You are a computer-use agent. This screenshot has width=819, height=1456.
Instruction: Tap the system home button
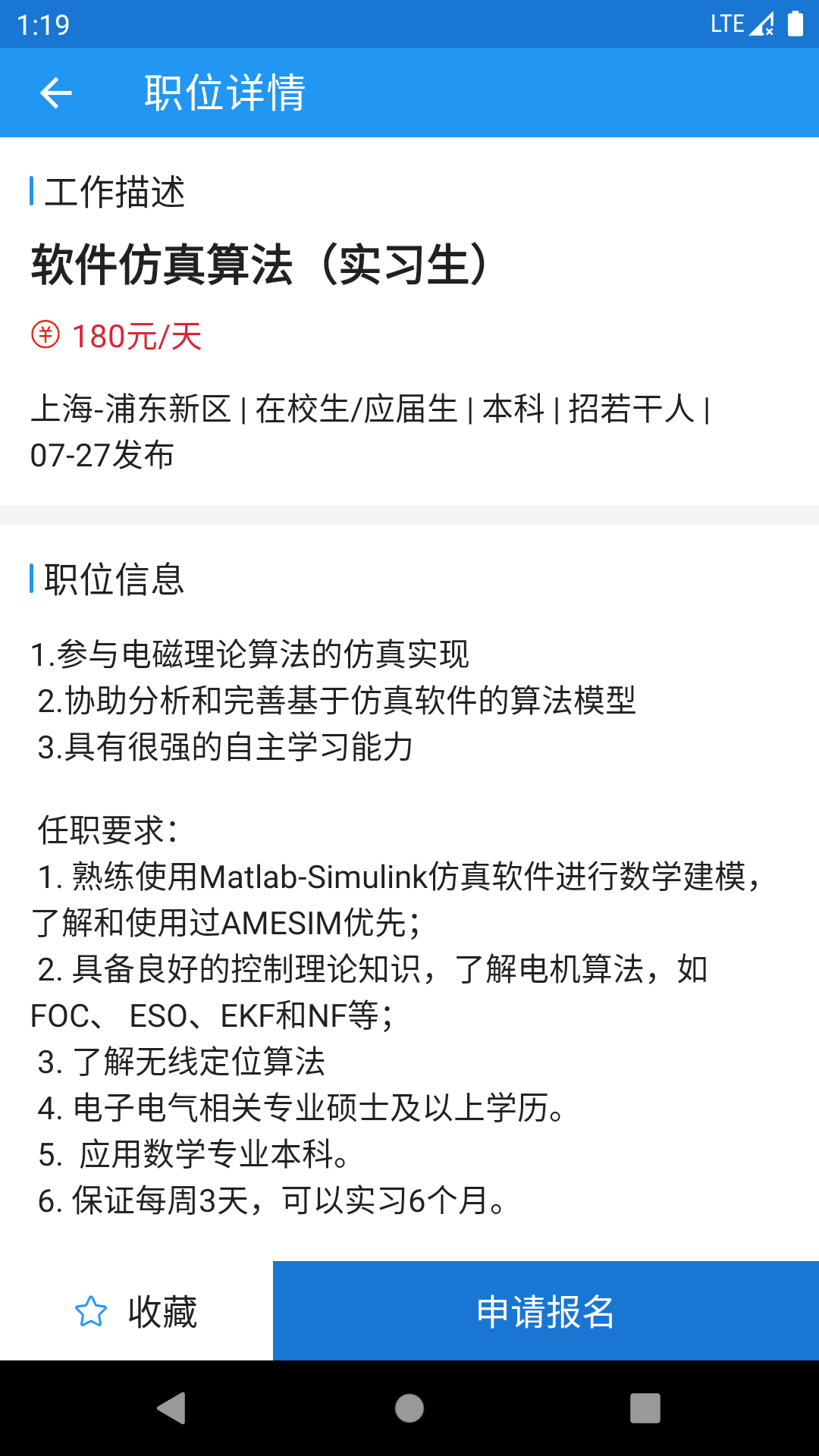coord(409,1408)
